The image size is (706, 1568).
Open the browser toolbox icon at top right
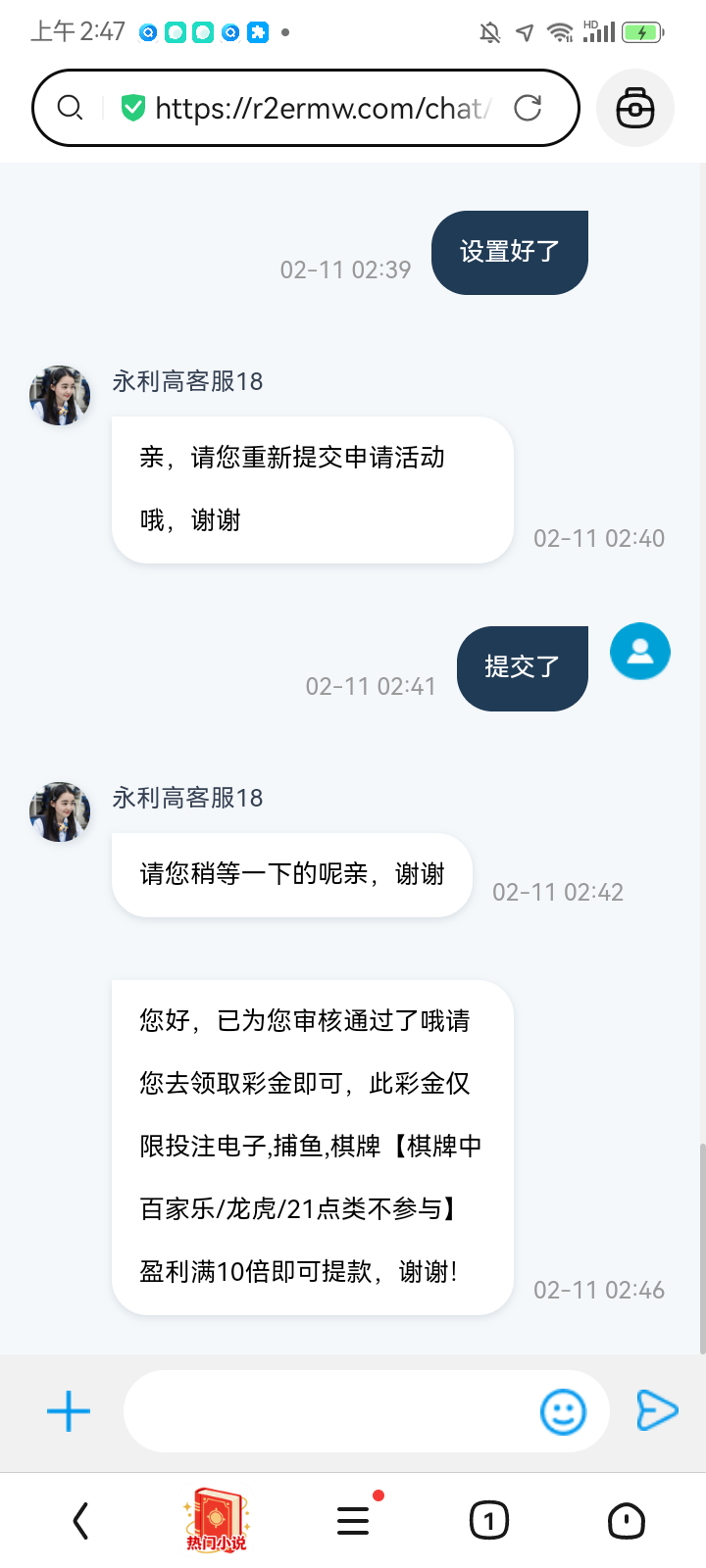(634, 108)
